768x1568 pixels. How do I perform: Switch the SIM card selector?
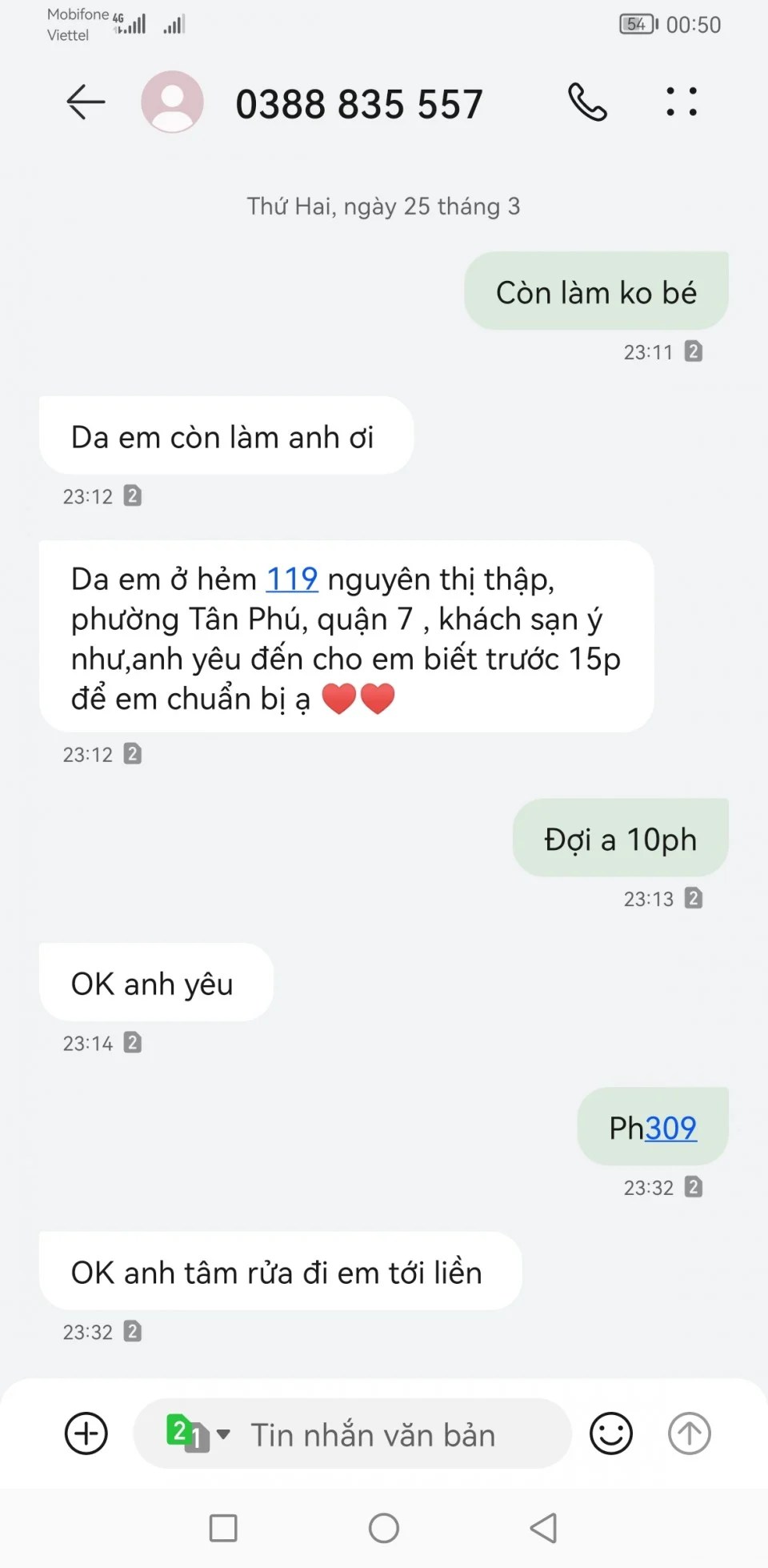tap(197, 1434)
